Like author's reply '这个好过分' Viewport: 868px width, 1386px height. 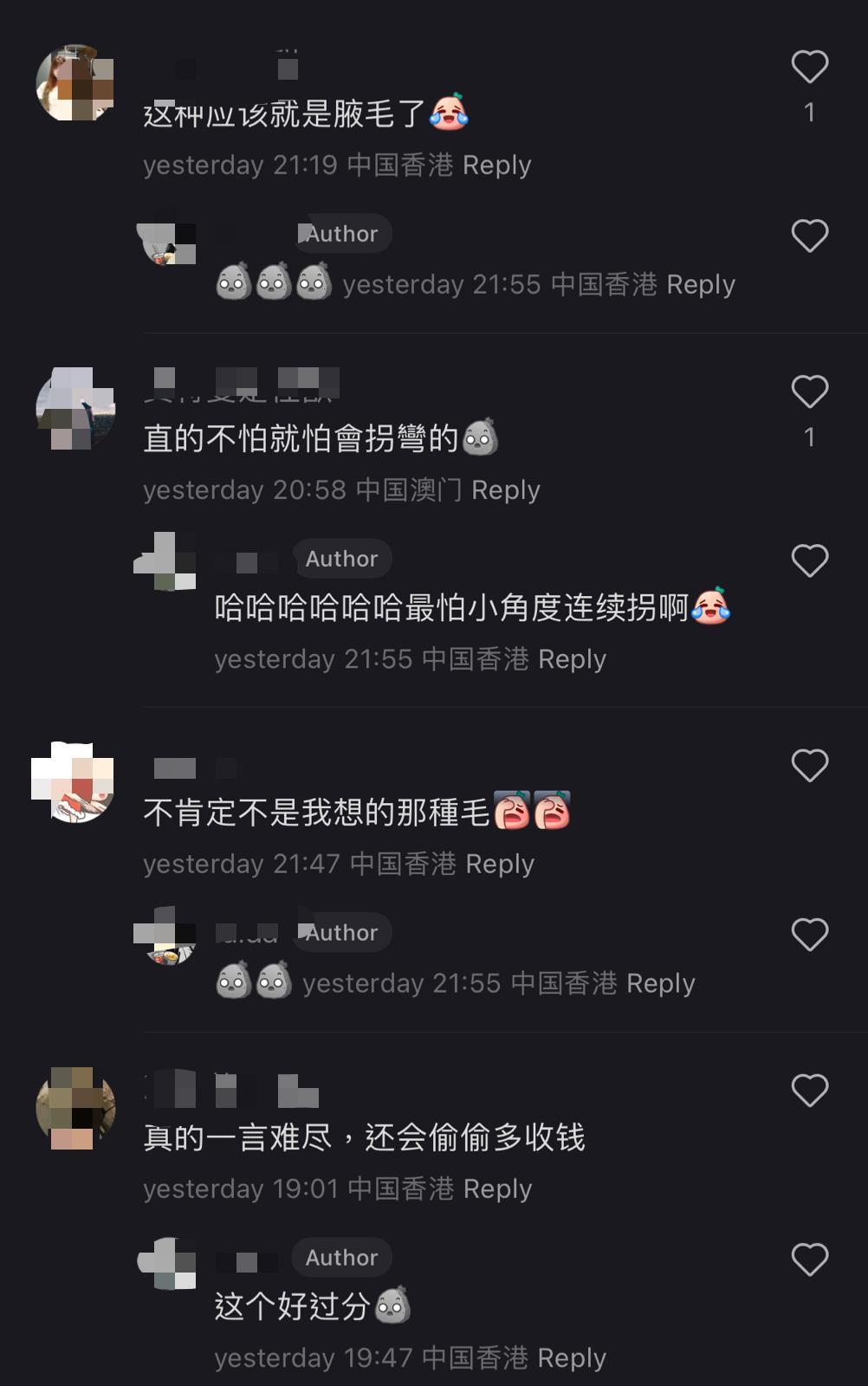pos(809,1260)
